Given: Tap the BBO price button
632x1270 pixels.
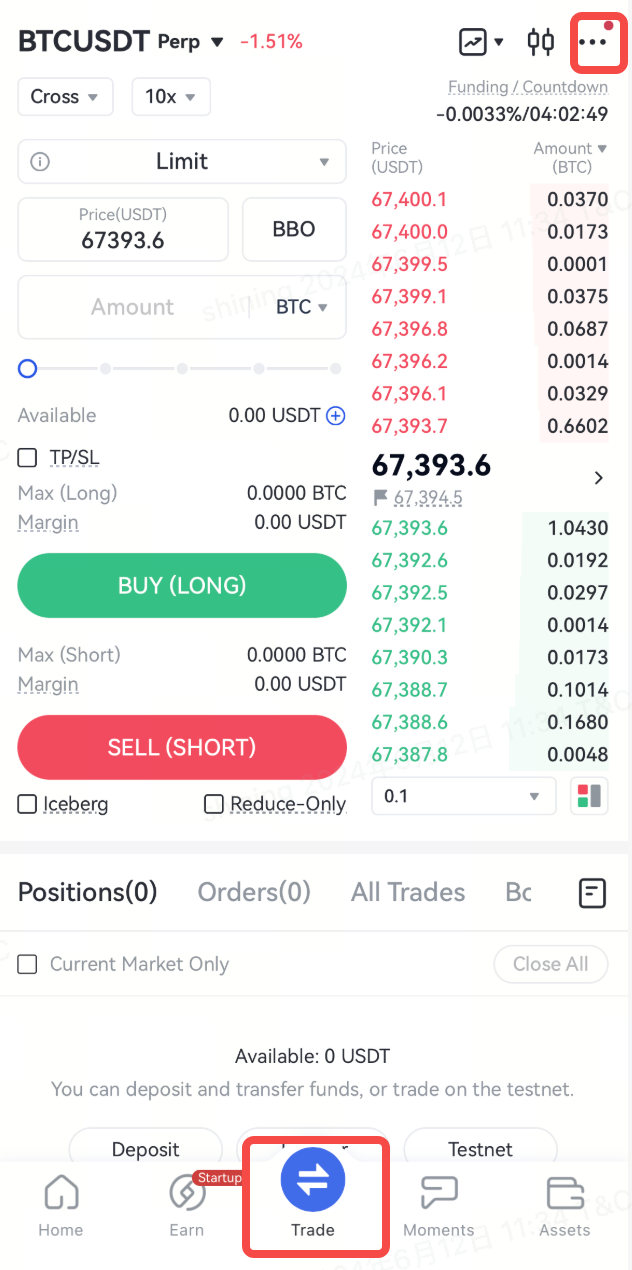Looking at the screenshot, I should pyautogui.click(x=294, y=229).
